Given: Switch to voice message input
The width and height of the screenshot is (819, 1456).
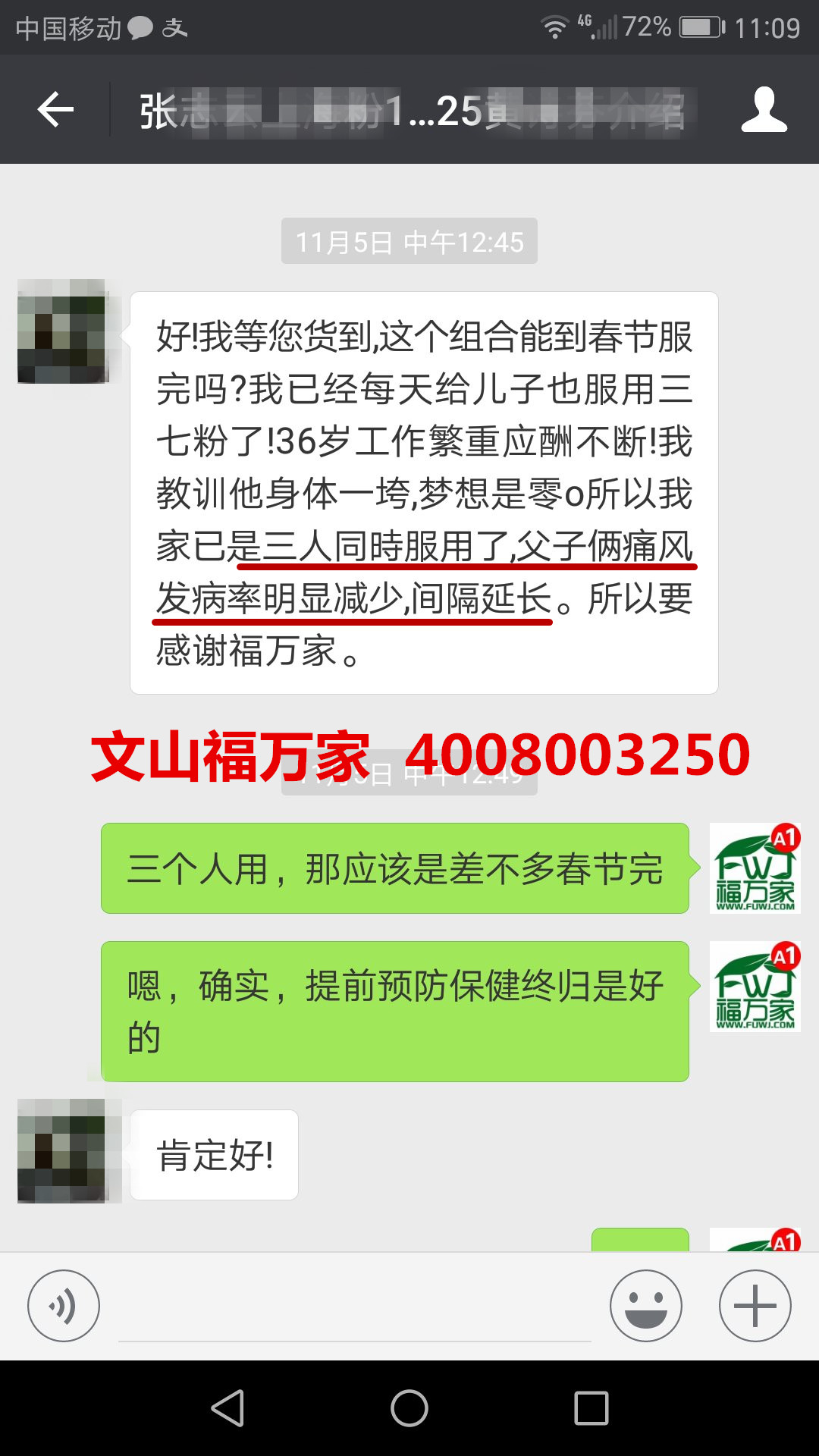Looking at the screenshot, I should tap(64, 1306).
